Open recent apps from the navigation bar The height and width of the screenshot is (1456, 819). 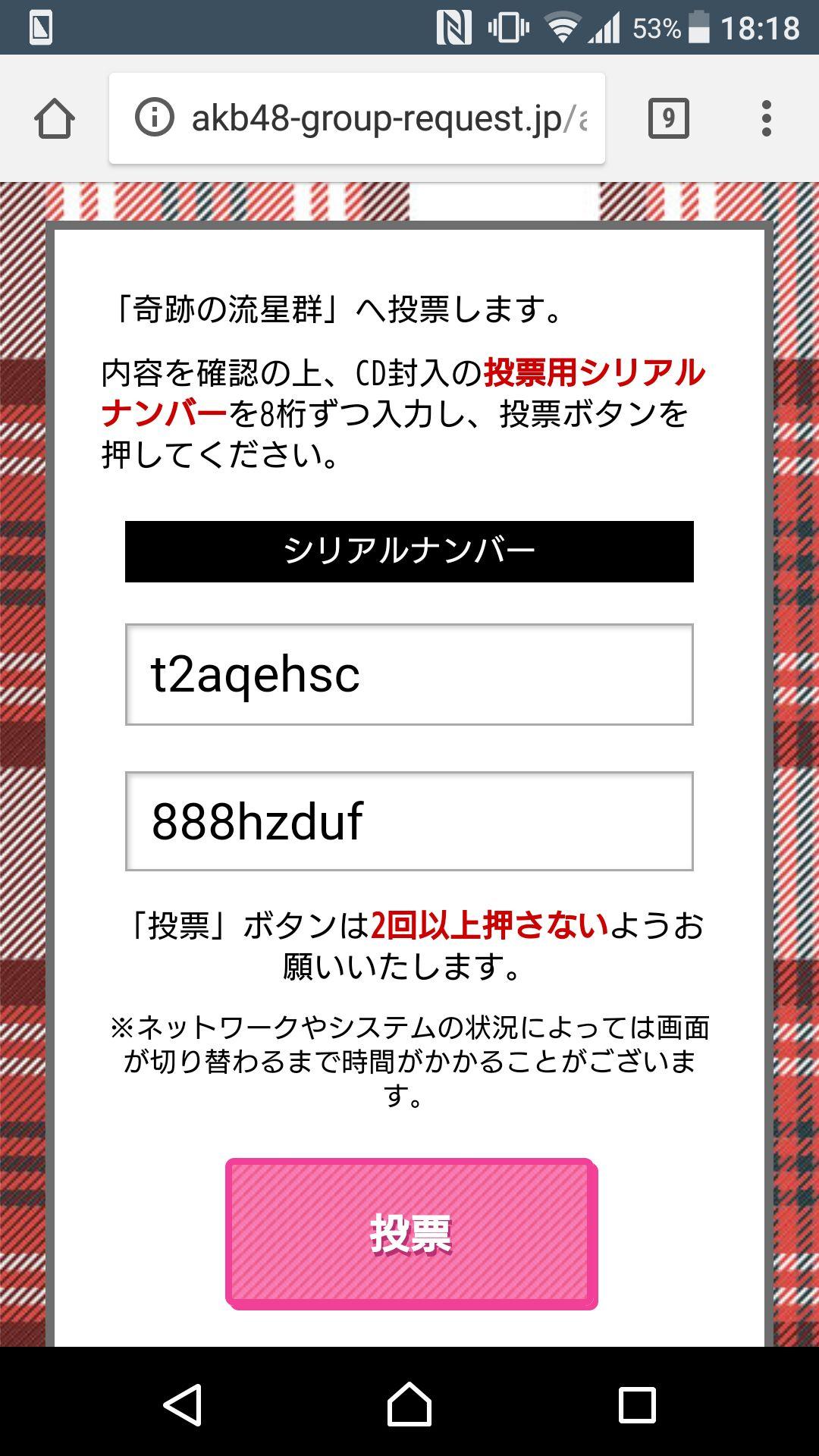click(637, 1404)
